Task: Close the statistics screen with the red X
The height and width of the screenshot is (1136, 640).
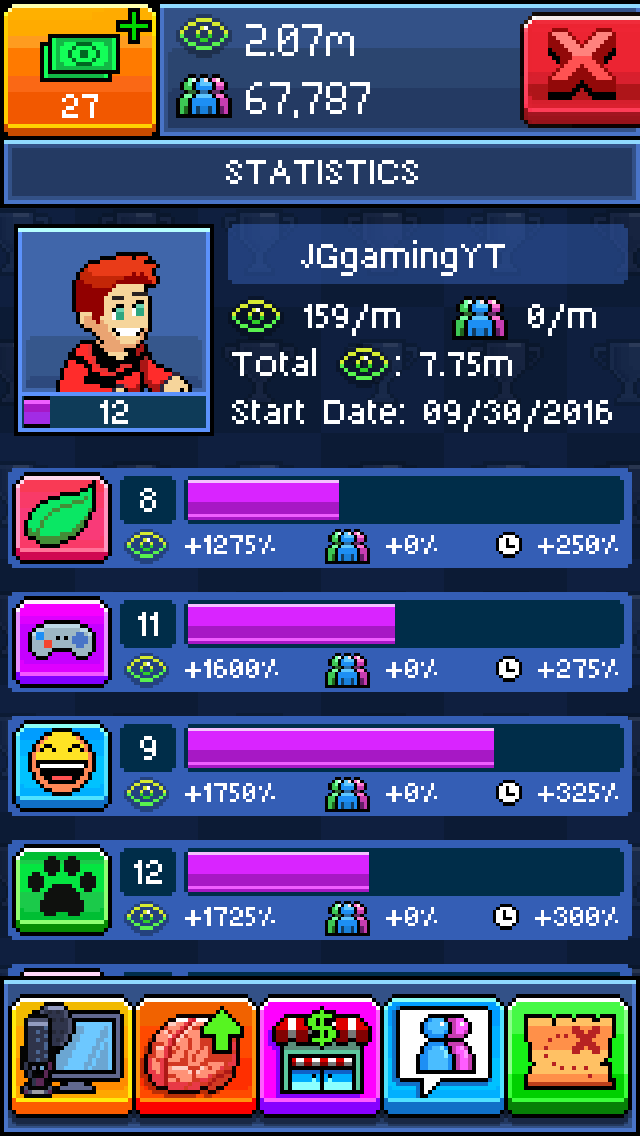Action: pyautogui.click(x=580, y=68)
